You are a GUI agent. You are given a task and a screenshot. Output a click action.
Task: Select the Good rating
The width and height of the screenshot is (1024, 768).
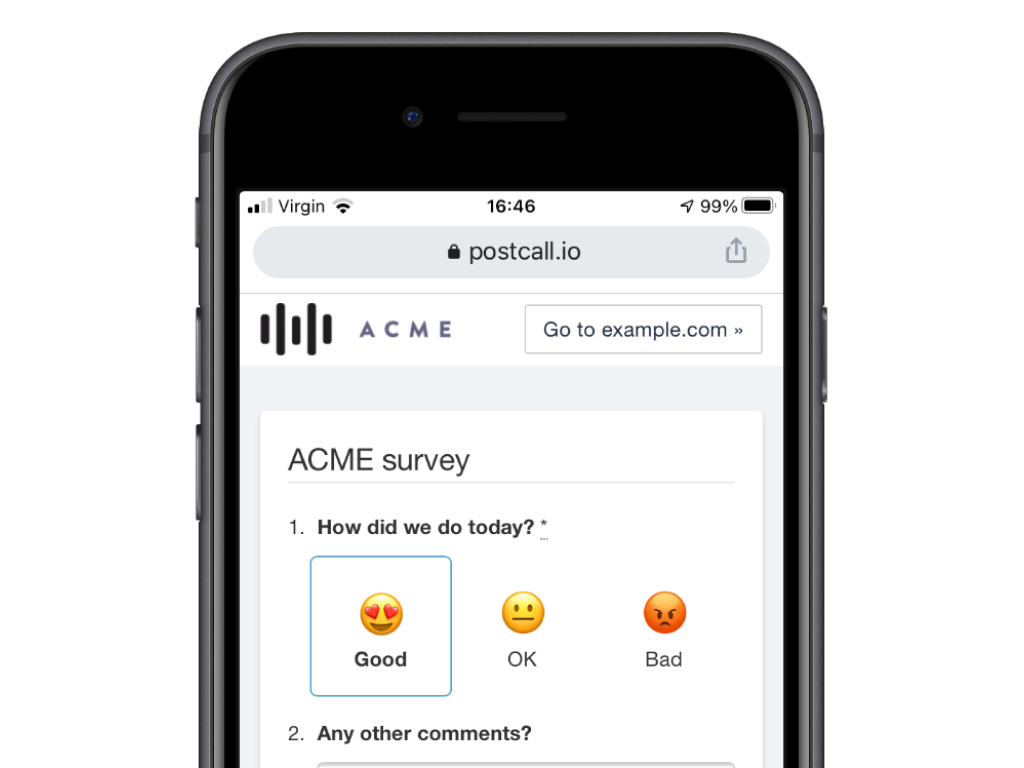[x=381, y=626]
